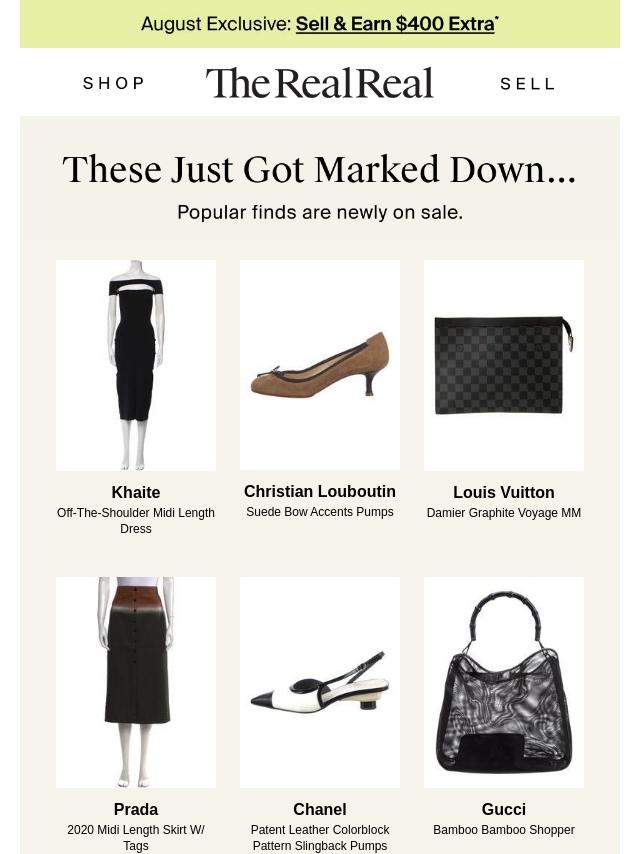The width and height of the screenshot is (640, 854).
Task: View the Khaite off-the-shoulder midi dress
Action: [x=136, y=366]
